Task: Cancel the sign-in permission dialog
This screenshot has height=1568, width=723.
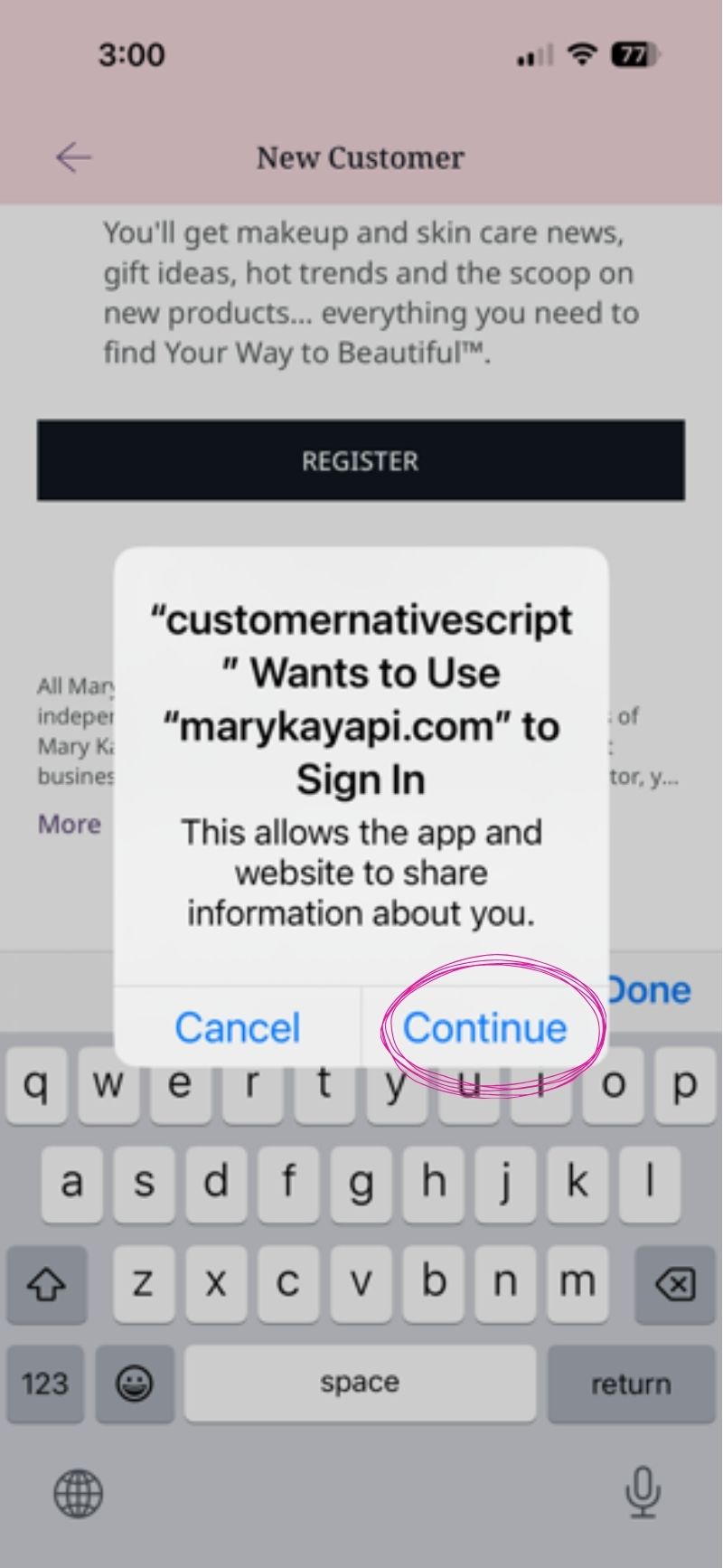Action: point(237,1027)
